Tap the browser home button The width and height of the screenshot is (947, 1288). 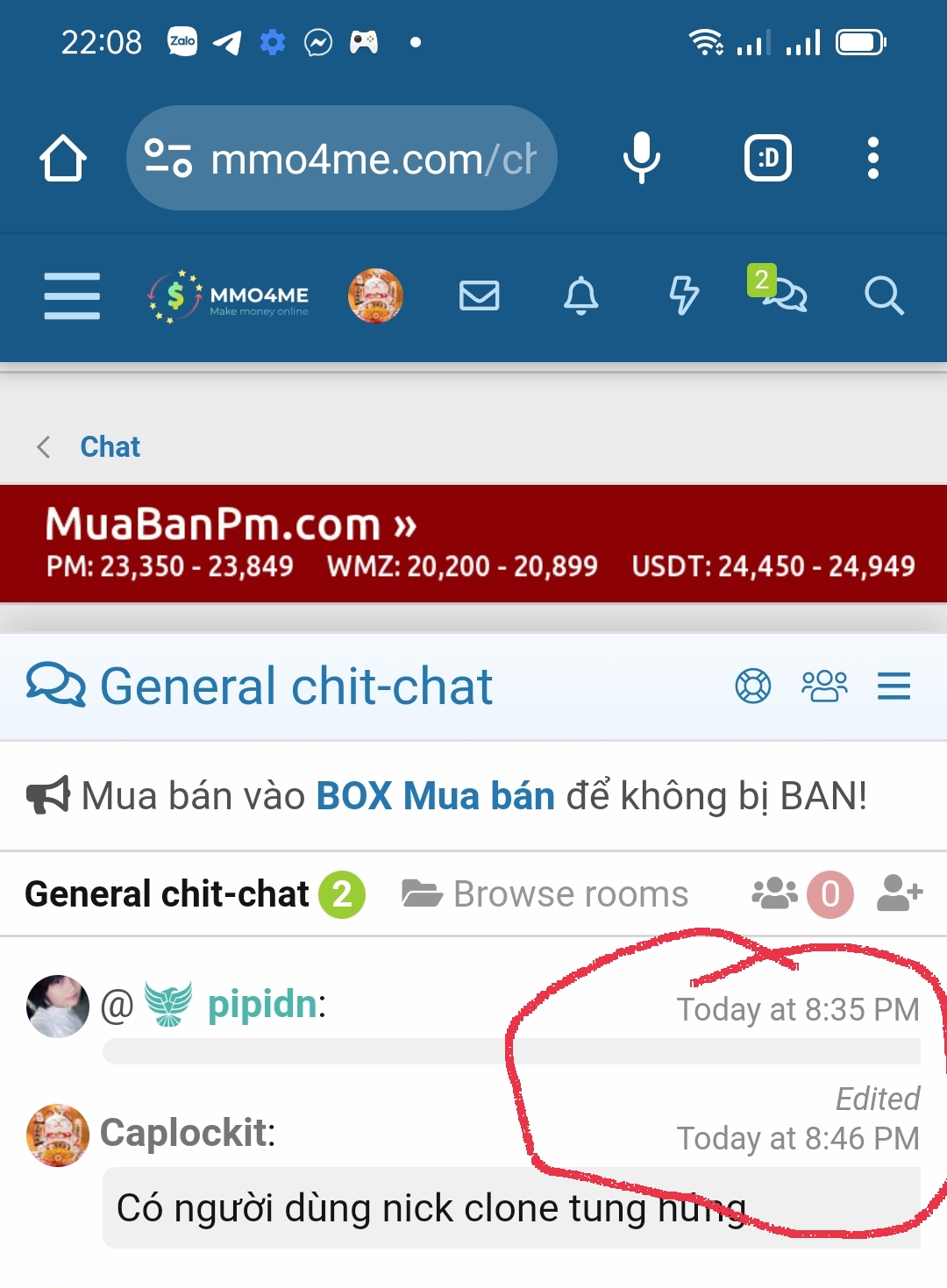pyautogui.click(x=63, y=159)
